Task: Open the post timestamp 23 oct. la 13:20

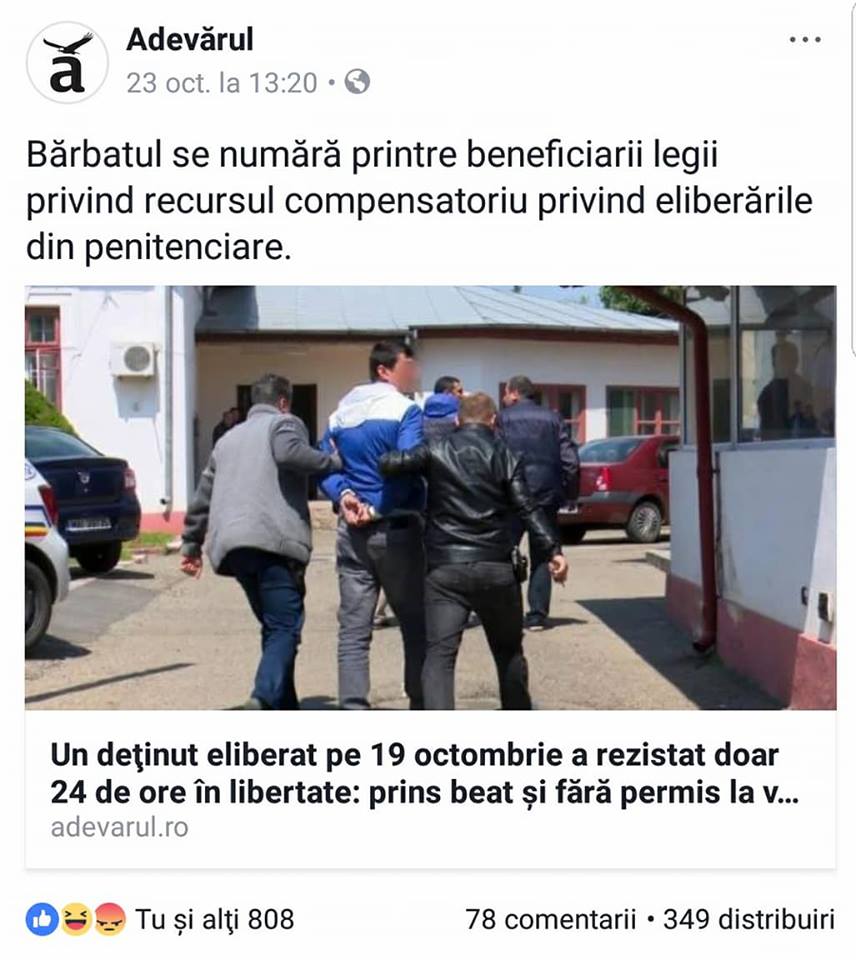Action: [221, 83]
